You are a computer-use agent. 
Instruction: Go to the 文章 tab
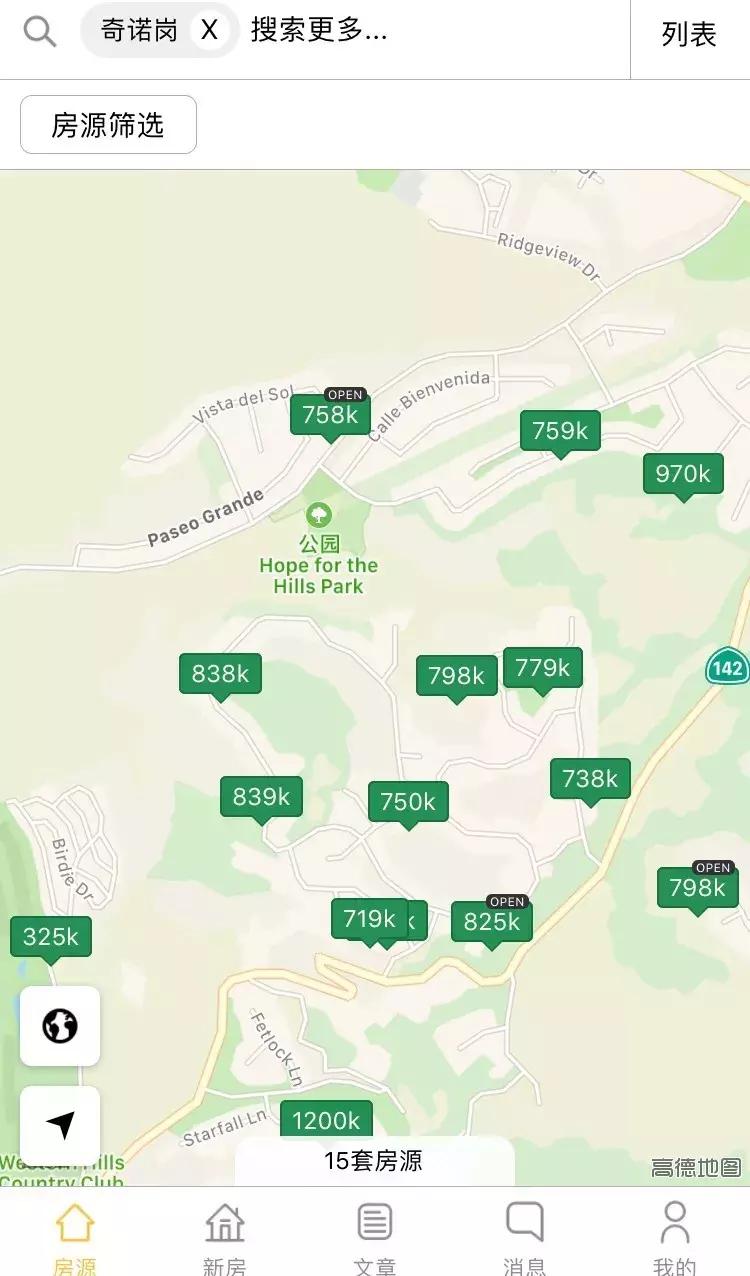(x=375, y=1236)
